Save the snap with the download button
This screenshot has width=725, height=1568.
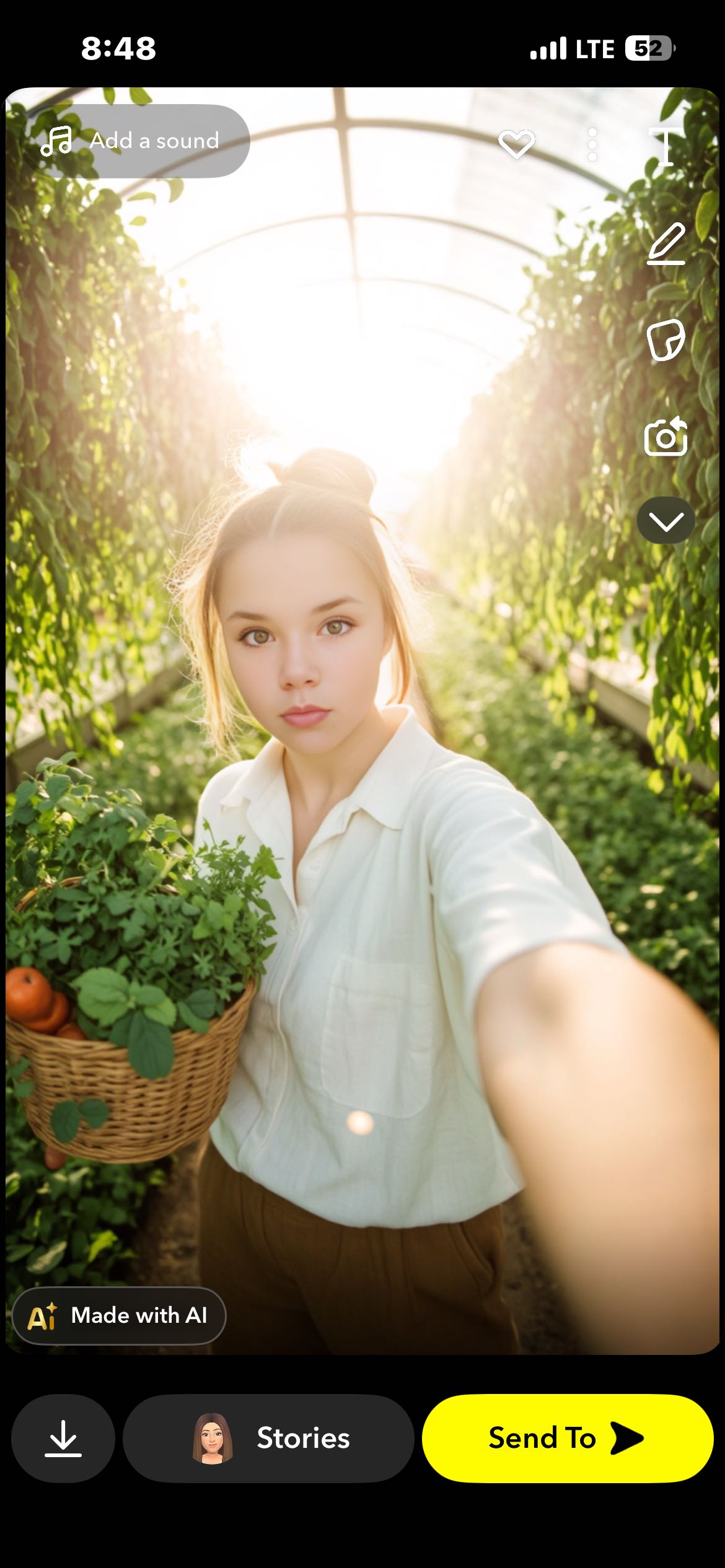pyautogui.click(x=63, y=1438)
